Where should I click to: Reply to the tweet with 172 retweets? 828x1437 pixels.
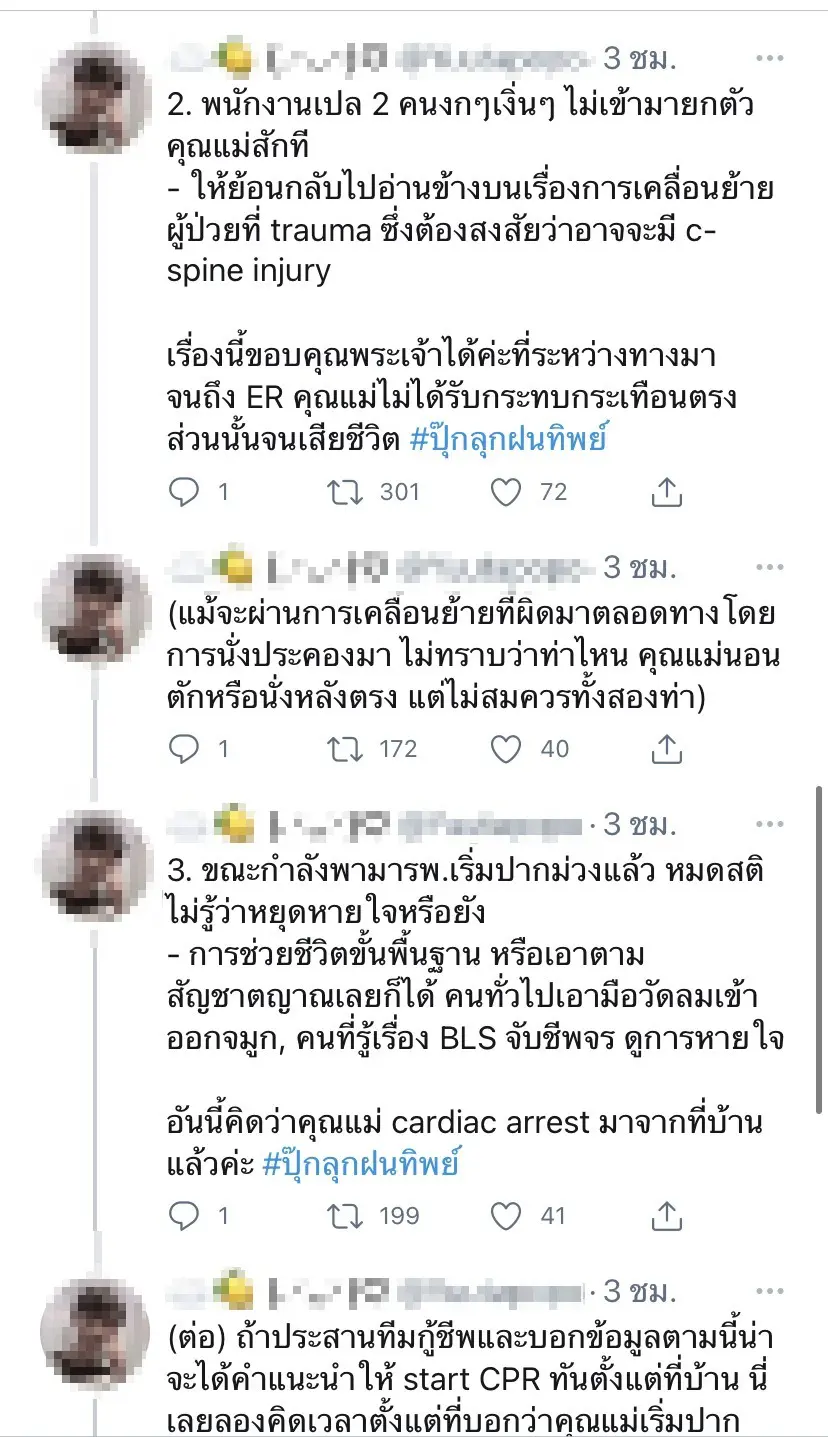(x=185, y=749)
